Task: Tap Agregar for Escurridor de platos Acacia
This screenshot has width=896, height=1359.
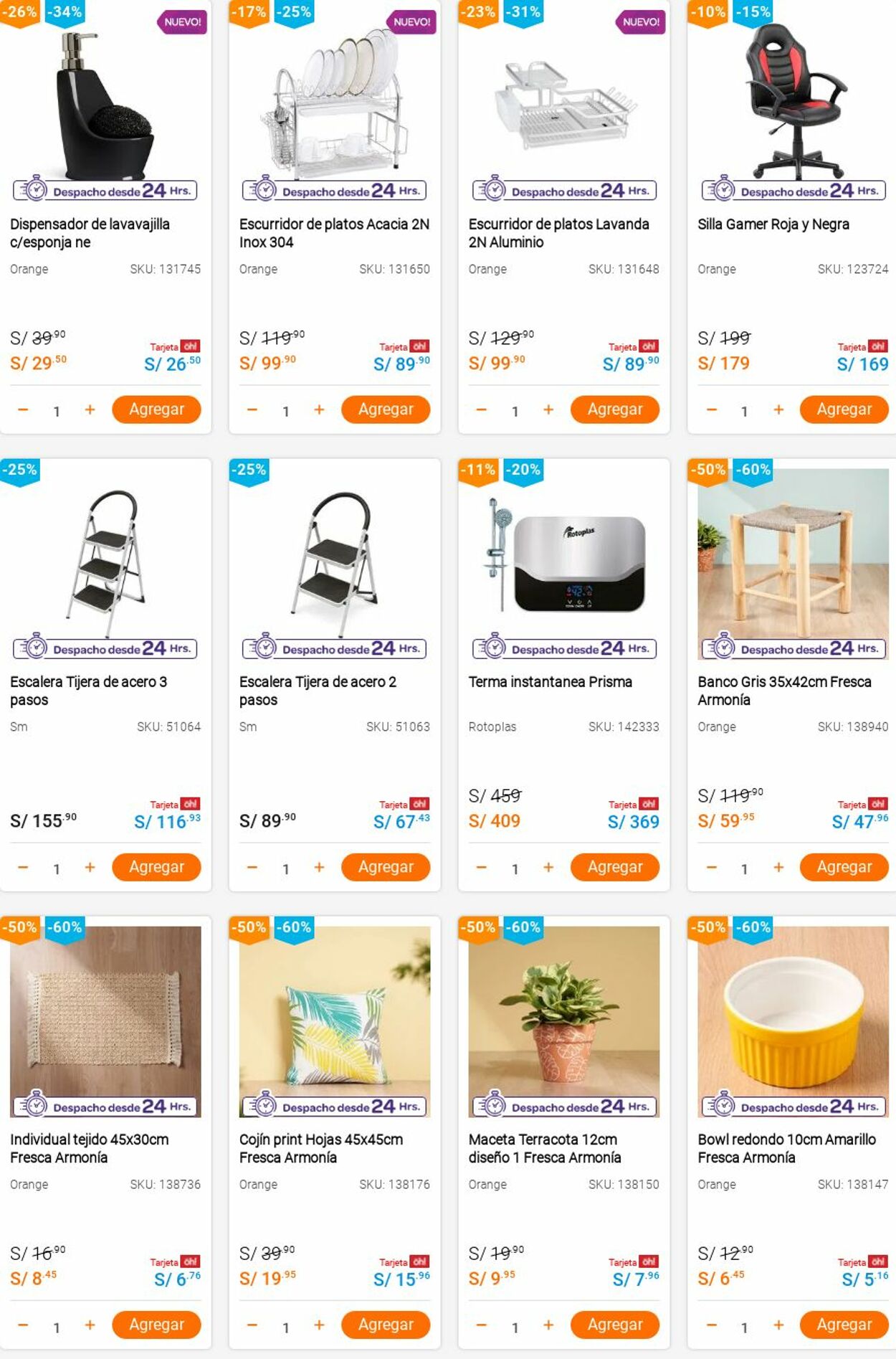Action: [385, 409]
